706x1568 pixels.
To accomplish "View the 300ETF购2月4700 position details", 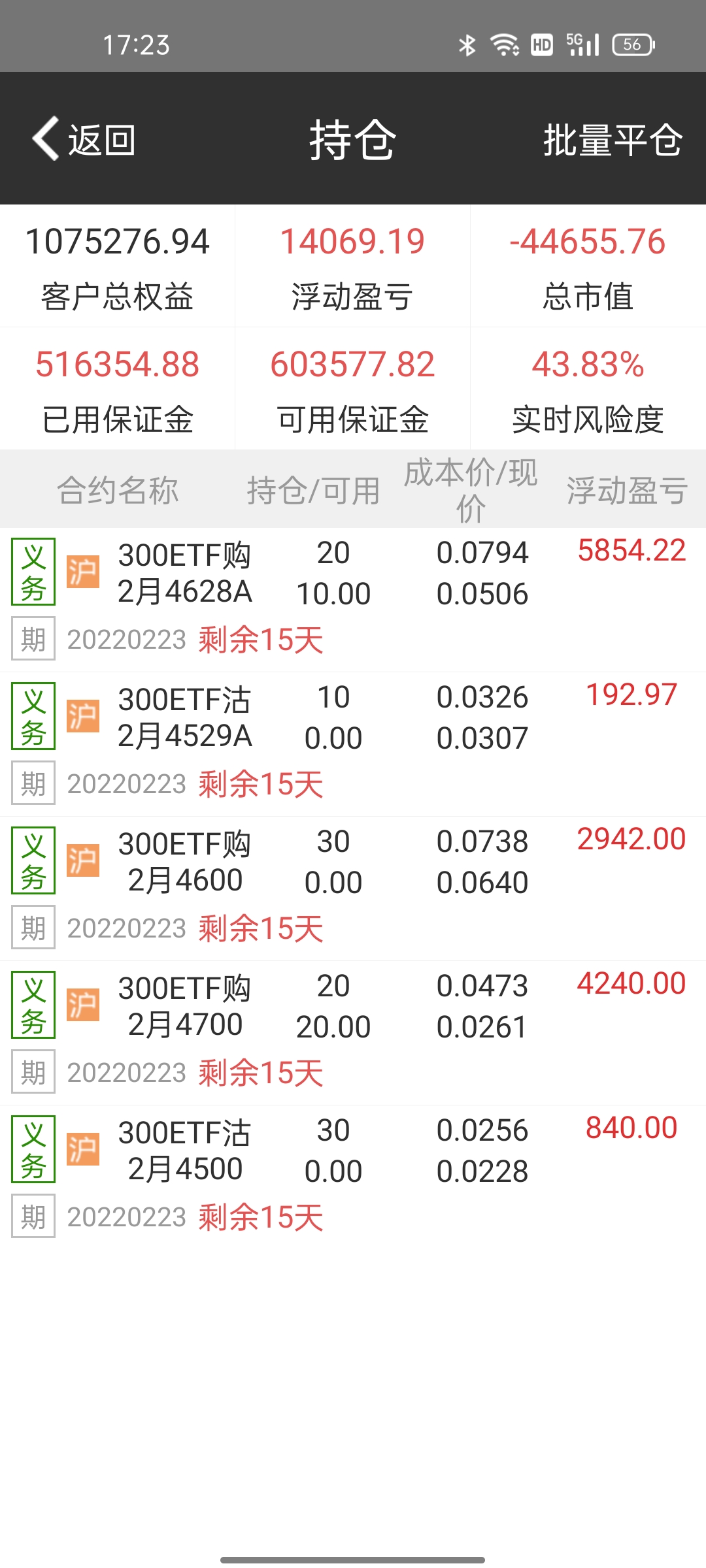I will click(x=185, y=1007).
